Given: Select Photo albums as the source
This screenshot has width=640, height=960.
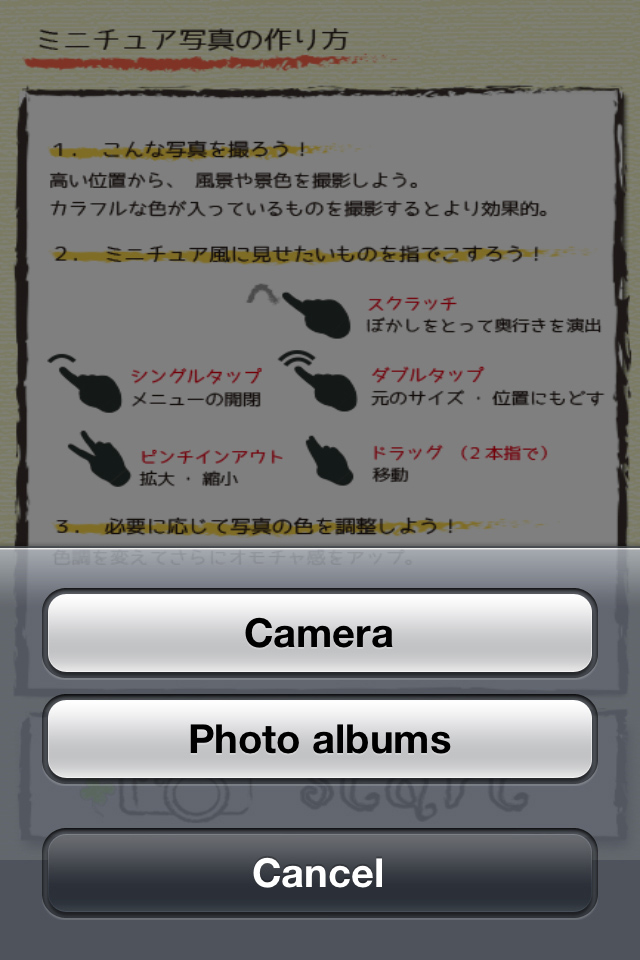Looking at the screenshot, I should tap(319, 739).
